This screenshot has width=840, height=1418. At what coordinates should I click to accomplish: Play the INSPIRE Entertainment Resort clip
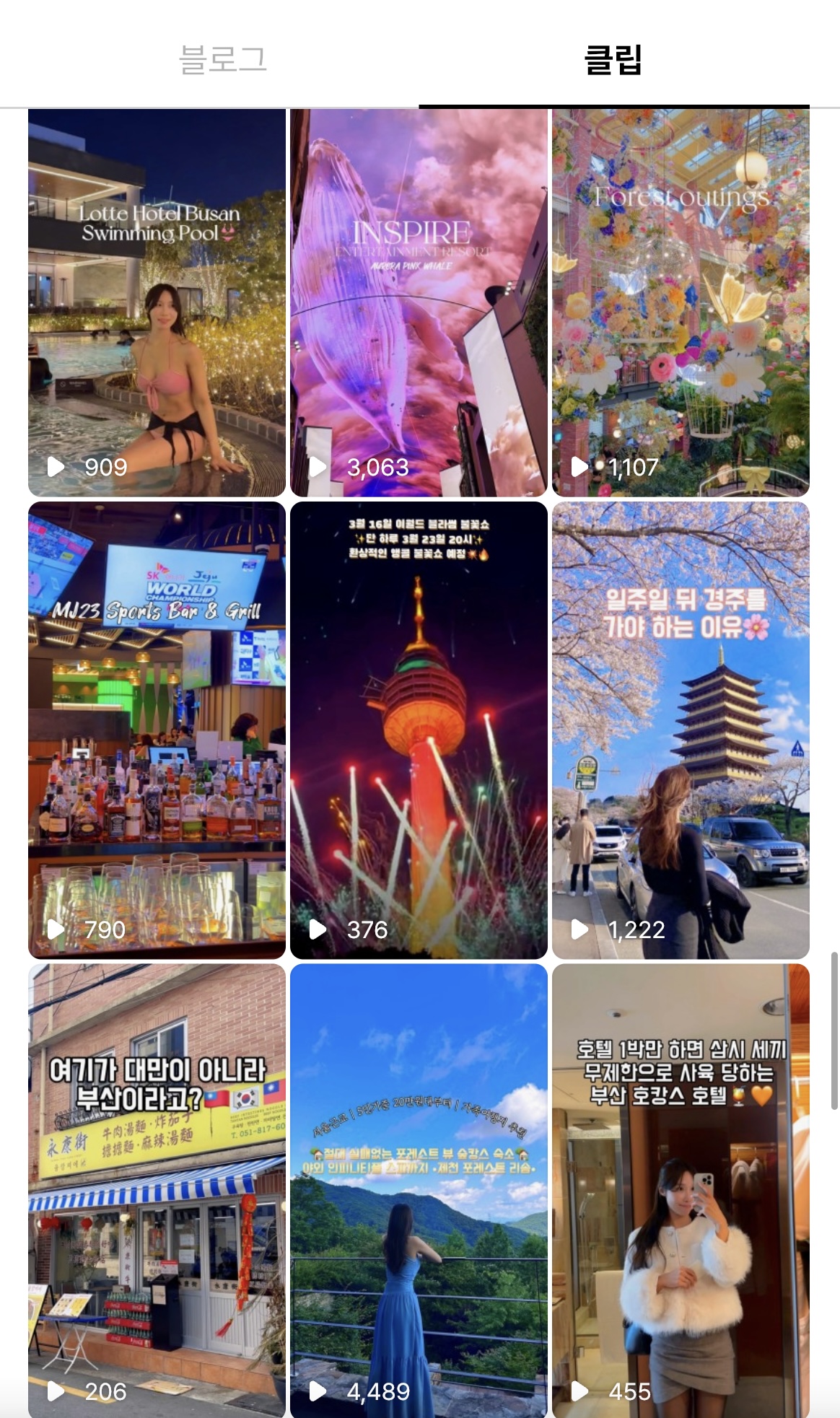[x=419, y=302]
